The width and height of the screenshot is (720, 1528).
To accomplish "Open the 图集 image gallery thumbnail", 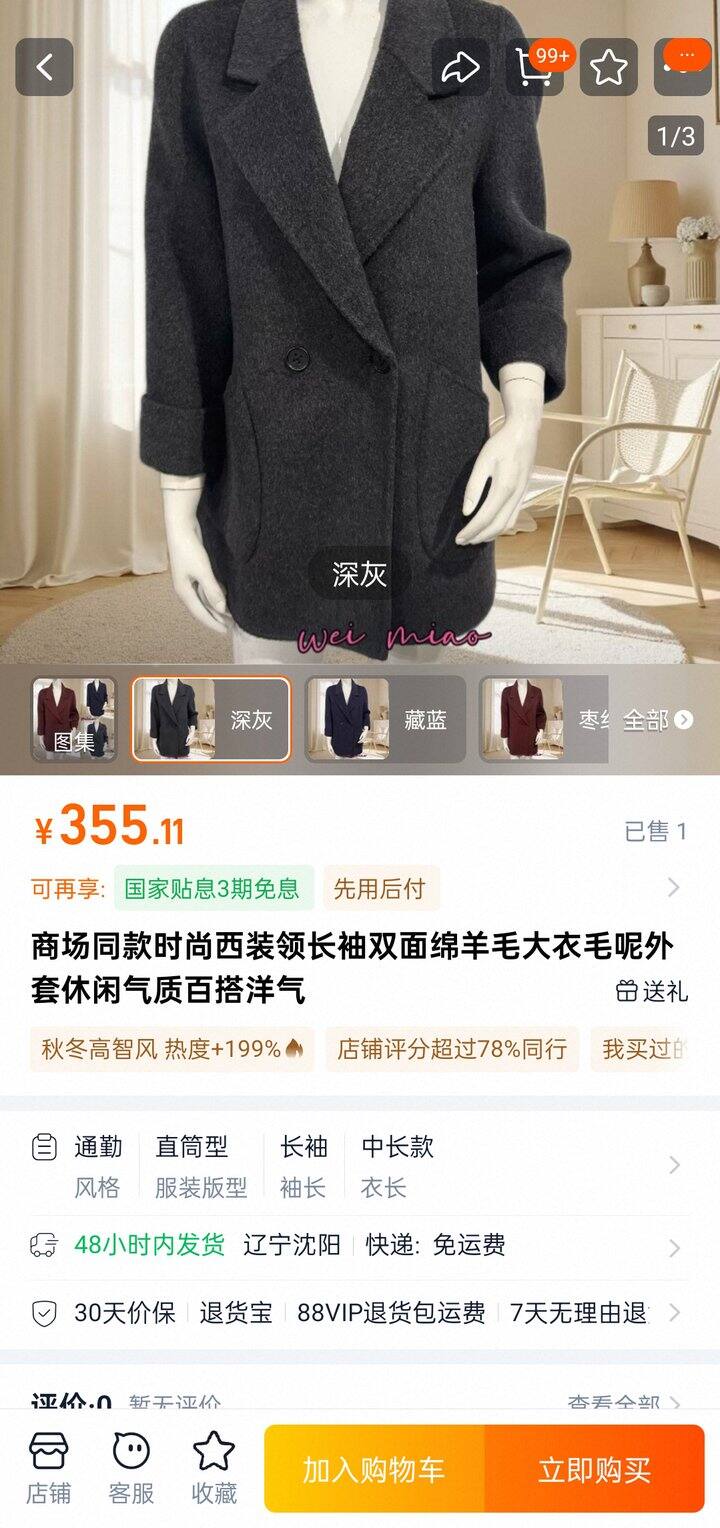I will (74, 719).
